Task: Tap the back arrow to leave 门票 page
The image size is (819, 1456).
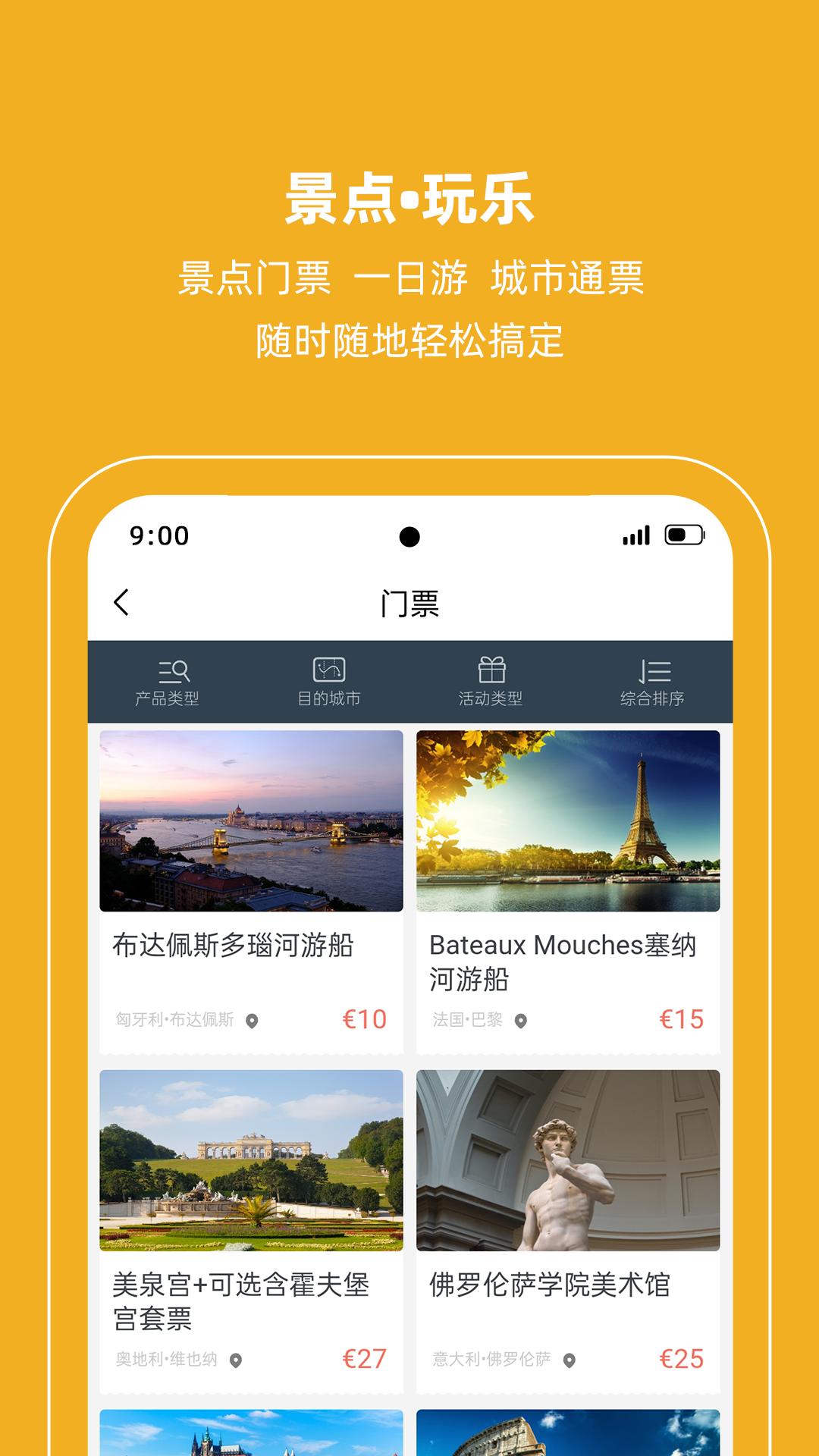Action: pos(121,601)
